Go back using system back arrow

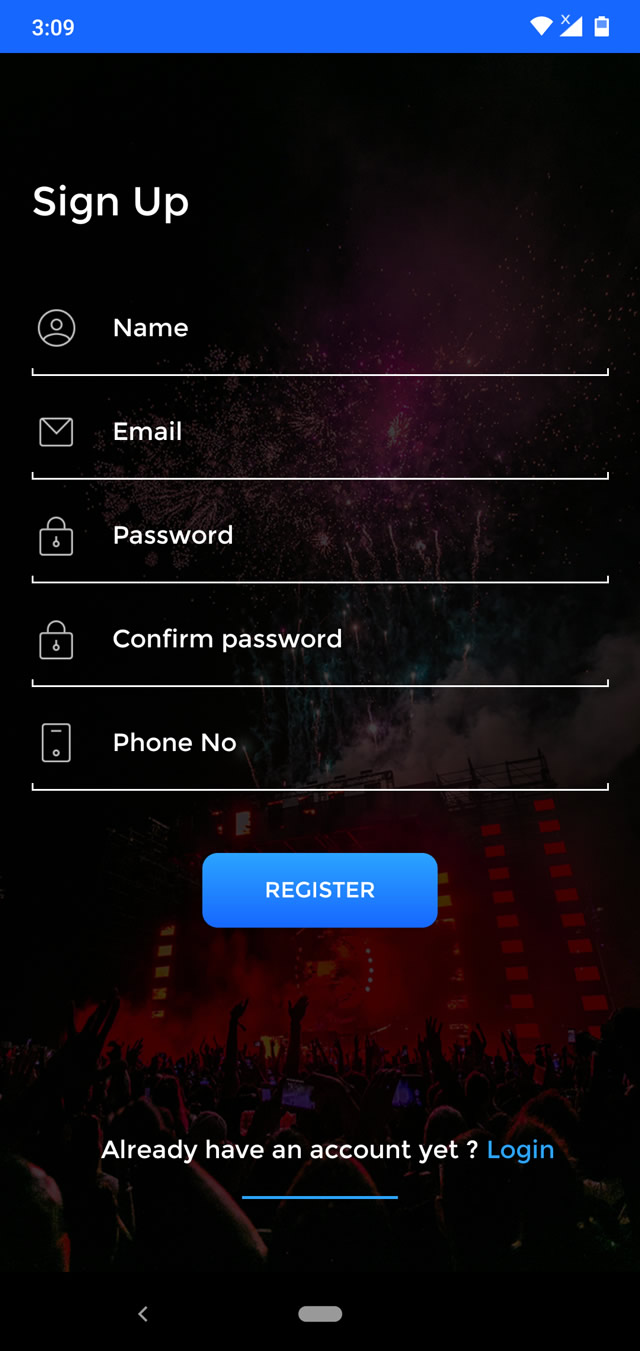pos(143,1314)
